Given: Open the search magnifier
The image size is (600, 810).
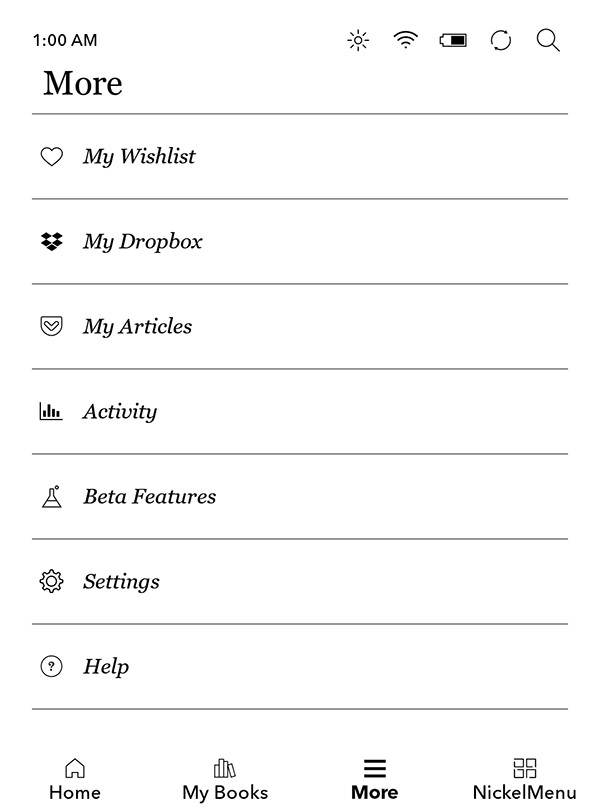Looking at the screenshot, I should click(x=548, y=40).
